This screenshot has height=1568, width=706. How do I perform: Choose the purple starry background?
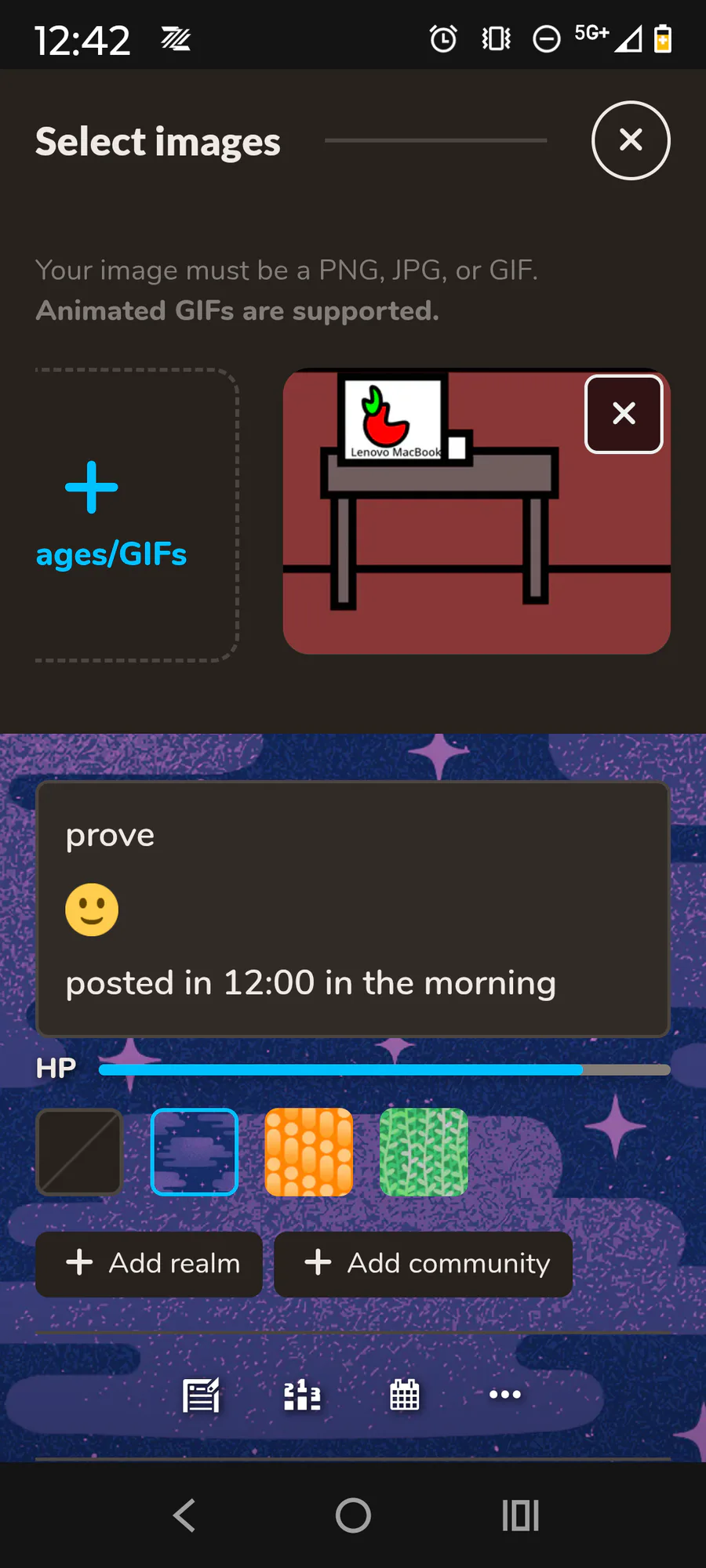tap(194, 1152)
